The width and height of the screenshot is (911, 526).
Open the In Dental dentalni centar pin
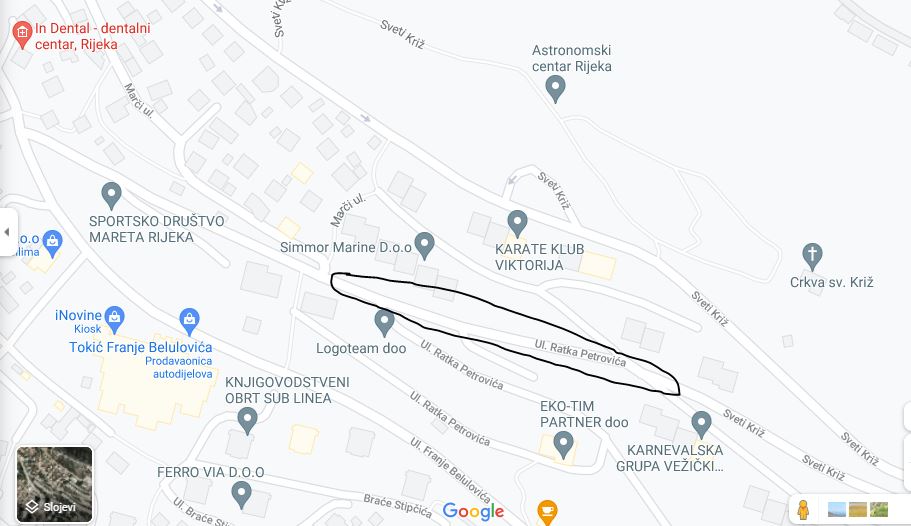(20, 35)
